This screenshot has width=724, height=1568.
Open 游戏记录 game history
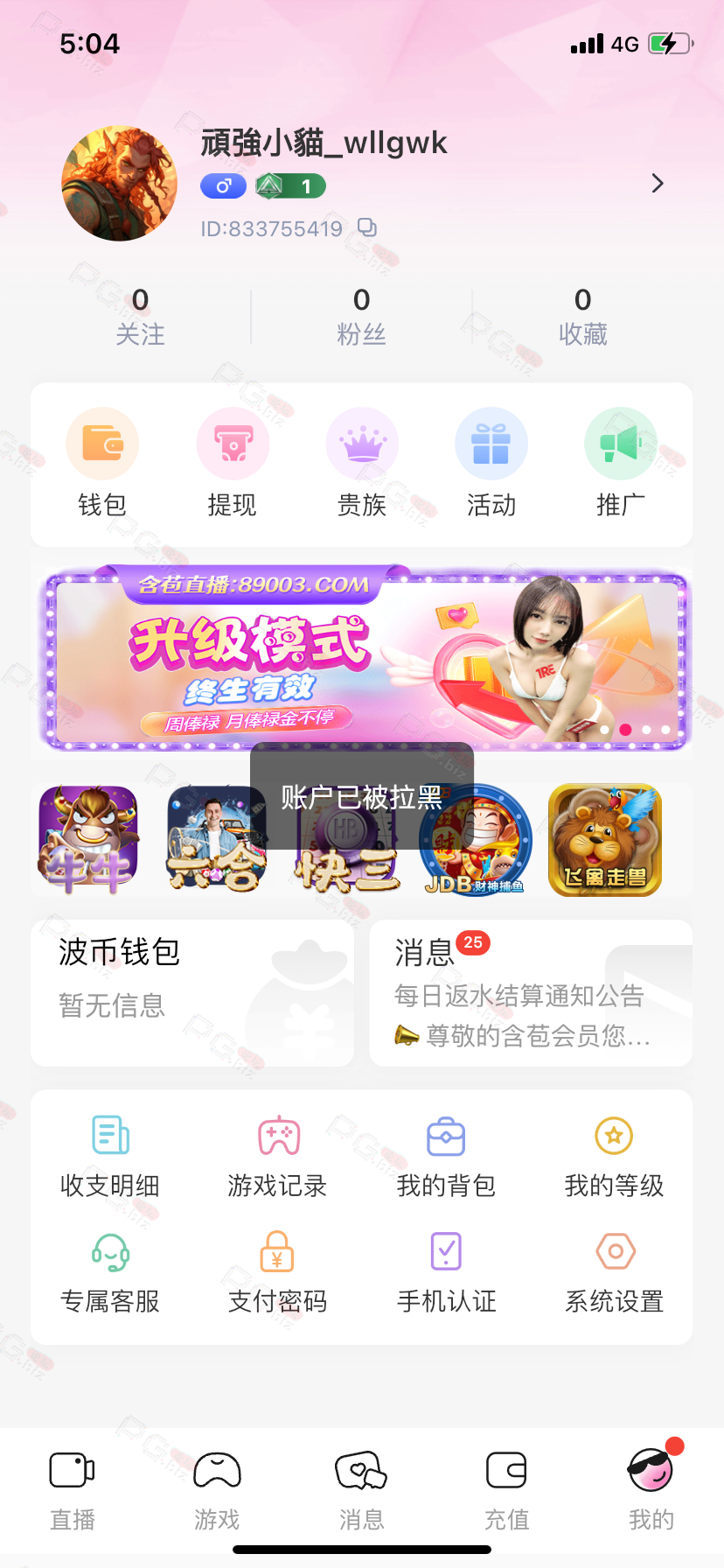pyautogui.click(x=278, y=1157)
